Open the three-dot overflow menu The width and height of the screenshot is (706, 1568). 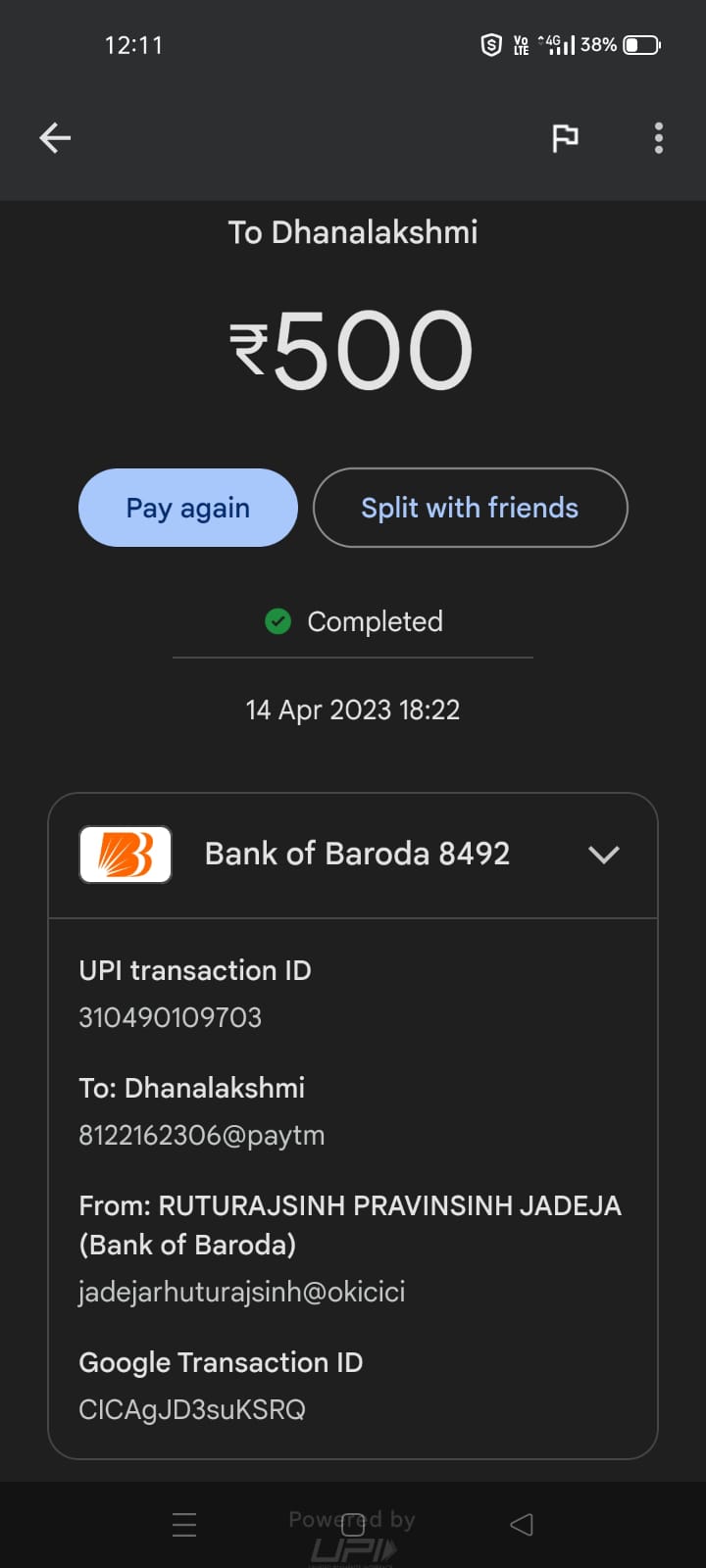pos(659,138)
